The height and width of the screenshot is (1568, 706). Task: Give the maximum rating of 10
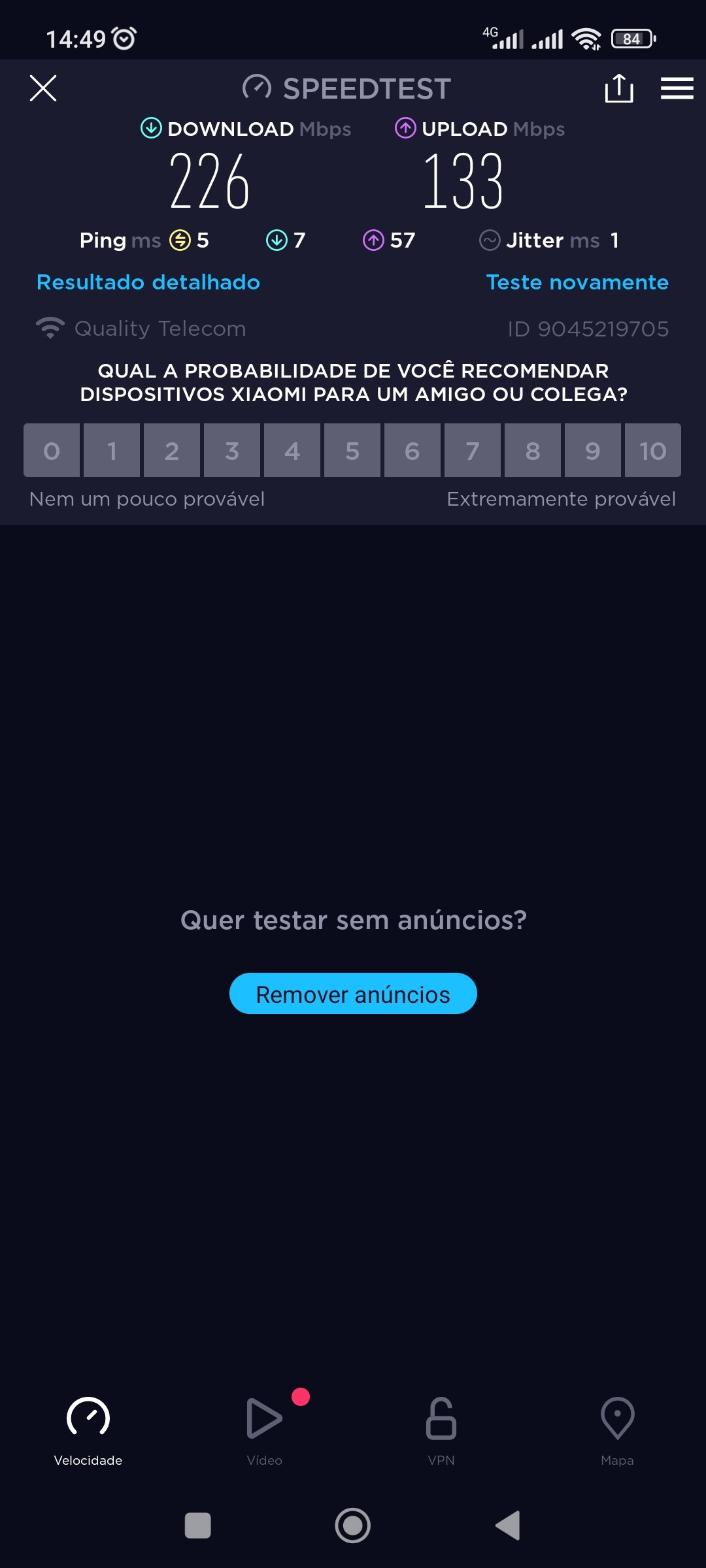point(652,451)
